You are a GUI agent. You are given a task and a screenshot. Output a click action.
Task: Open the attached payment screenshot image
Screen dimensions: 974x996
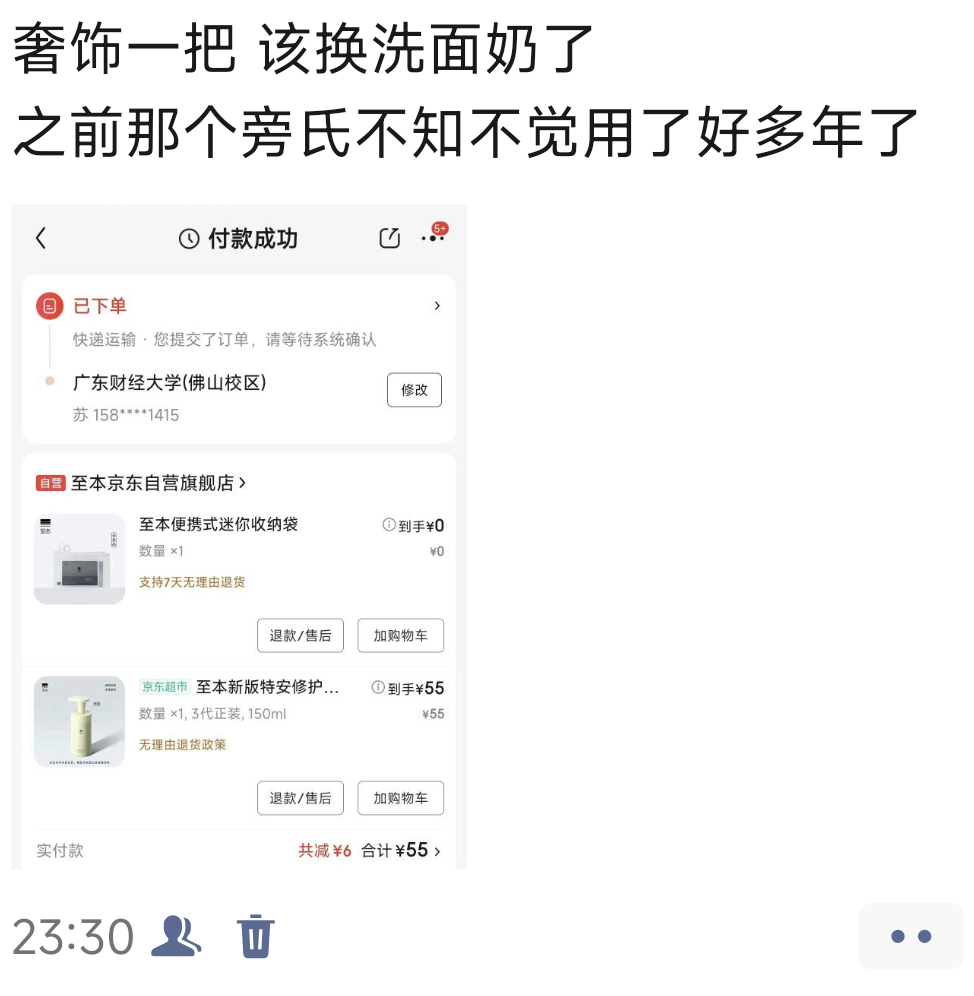[x=239, y=537]
